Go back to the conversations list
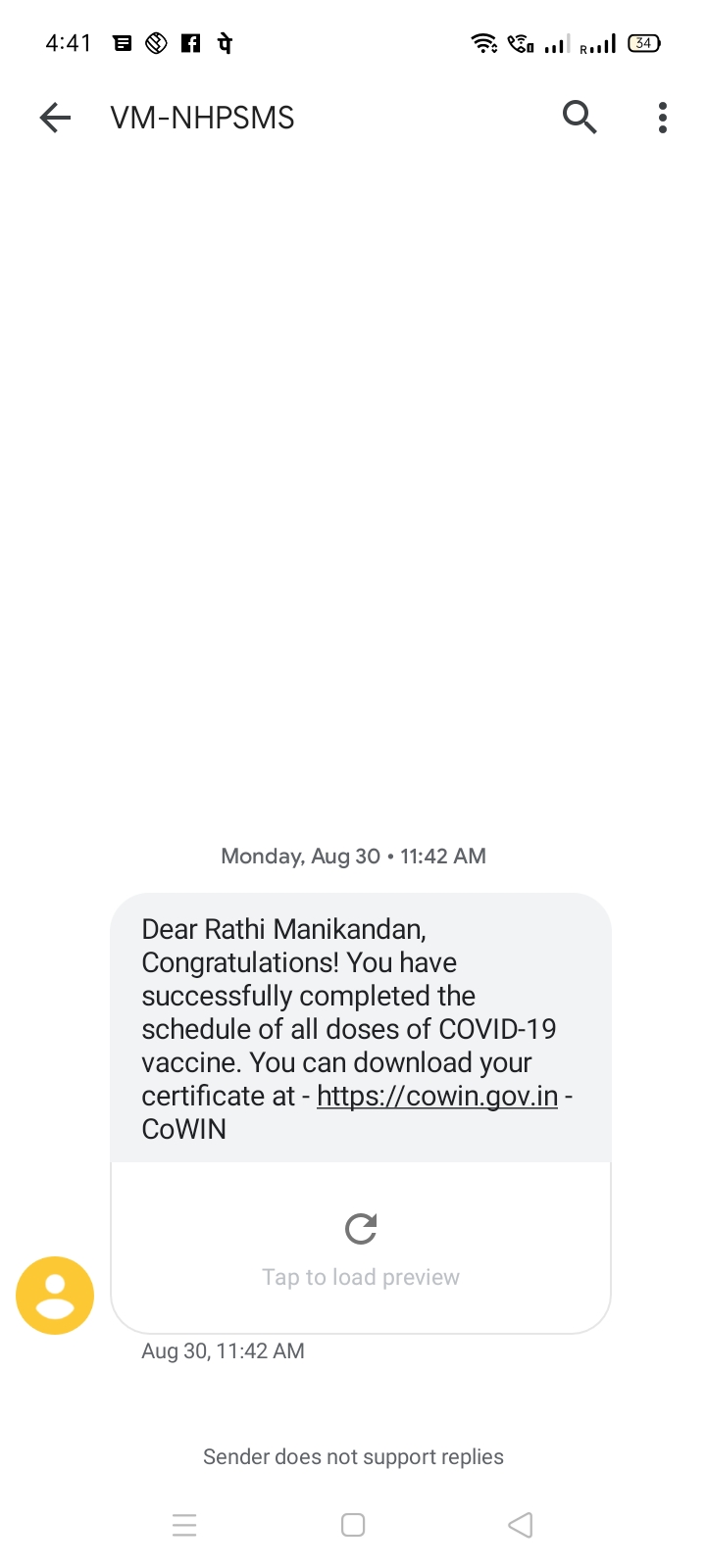706x1568 pixels. 56,118
